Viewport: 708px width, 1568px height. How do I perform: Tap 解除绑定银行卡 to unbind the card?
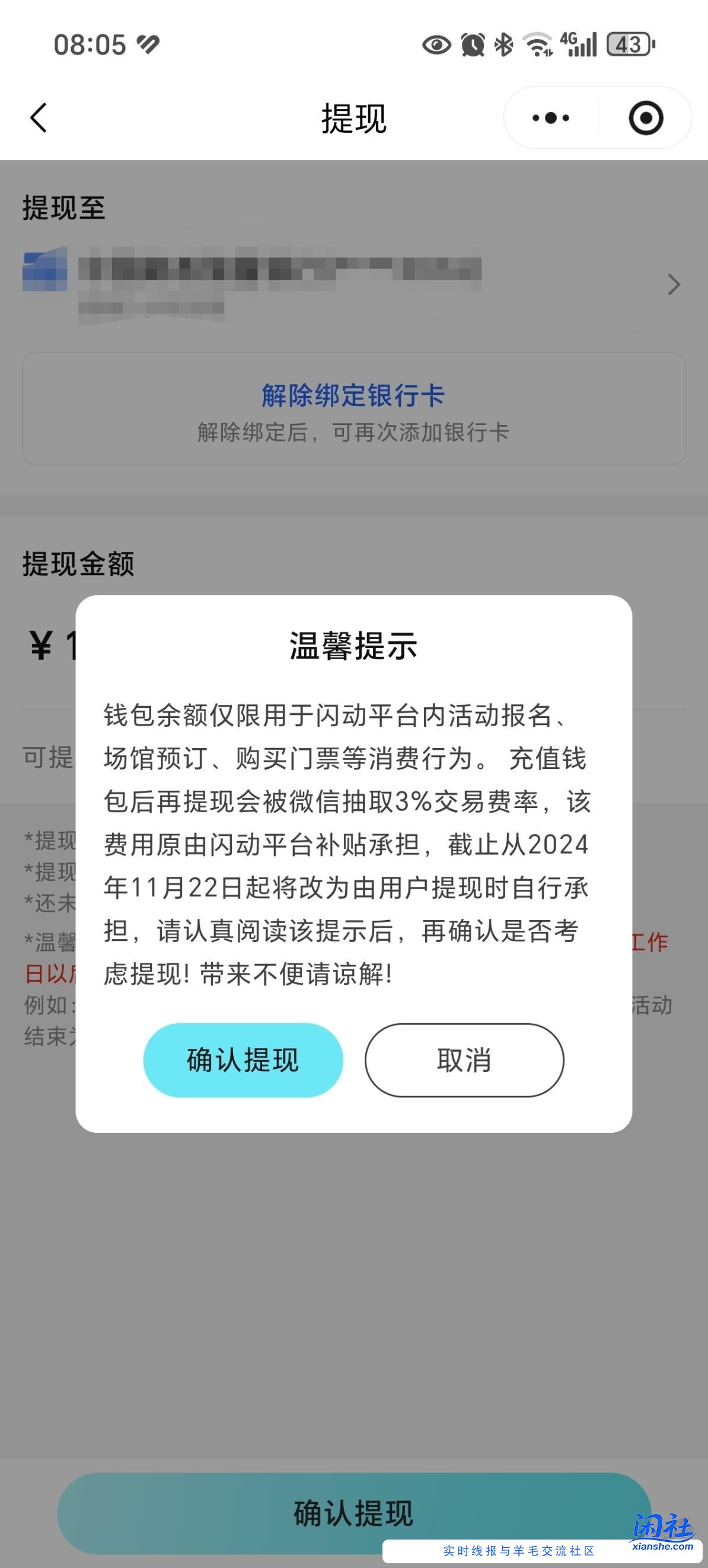click(353, 394)
